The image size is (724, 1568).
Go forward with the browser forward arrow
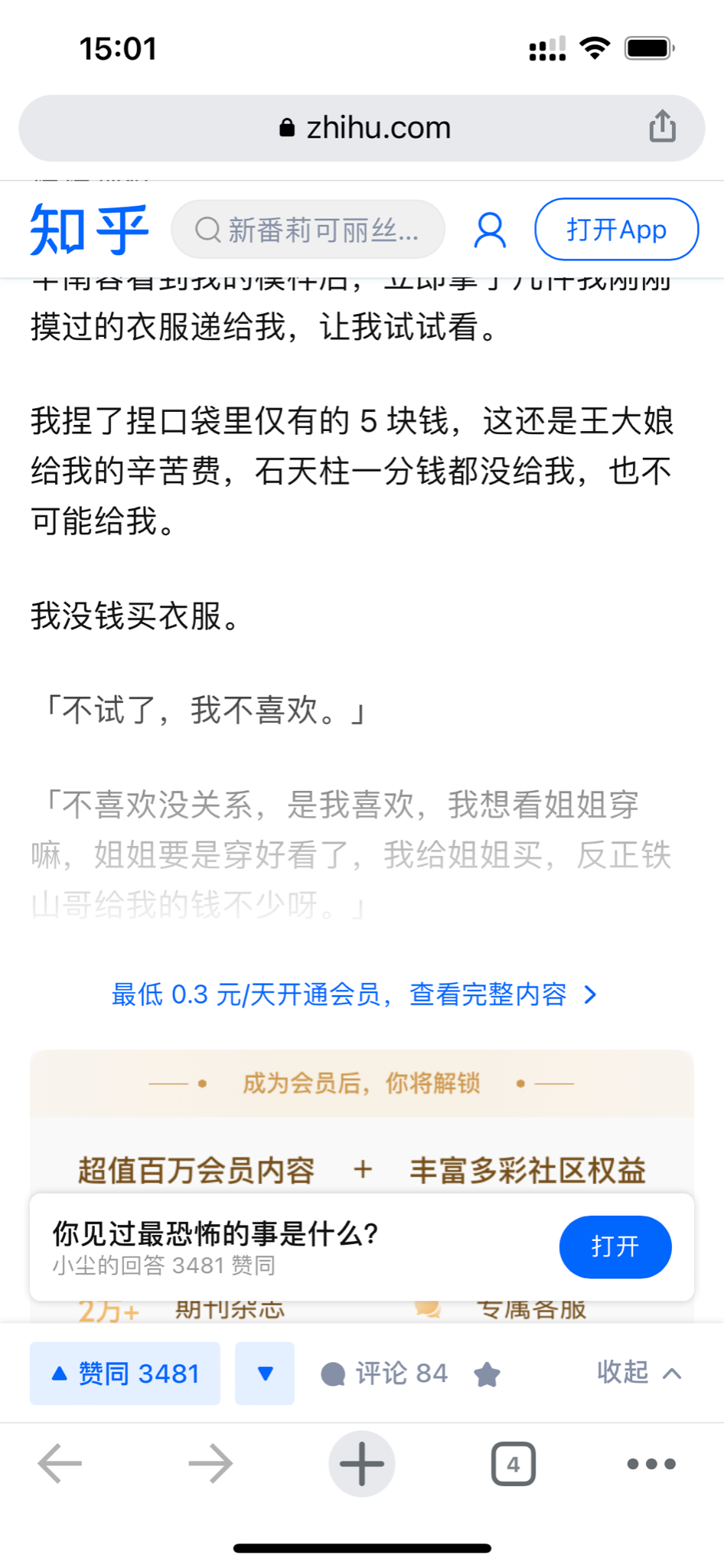coord(210,1464)
